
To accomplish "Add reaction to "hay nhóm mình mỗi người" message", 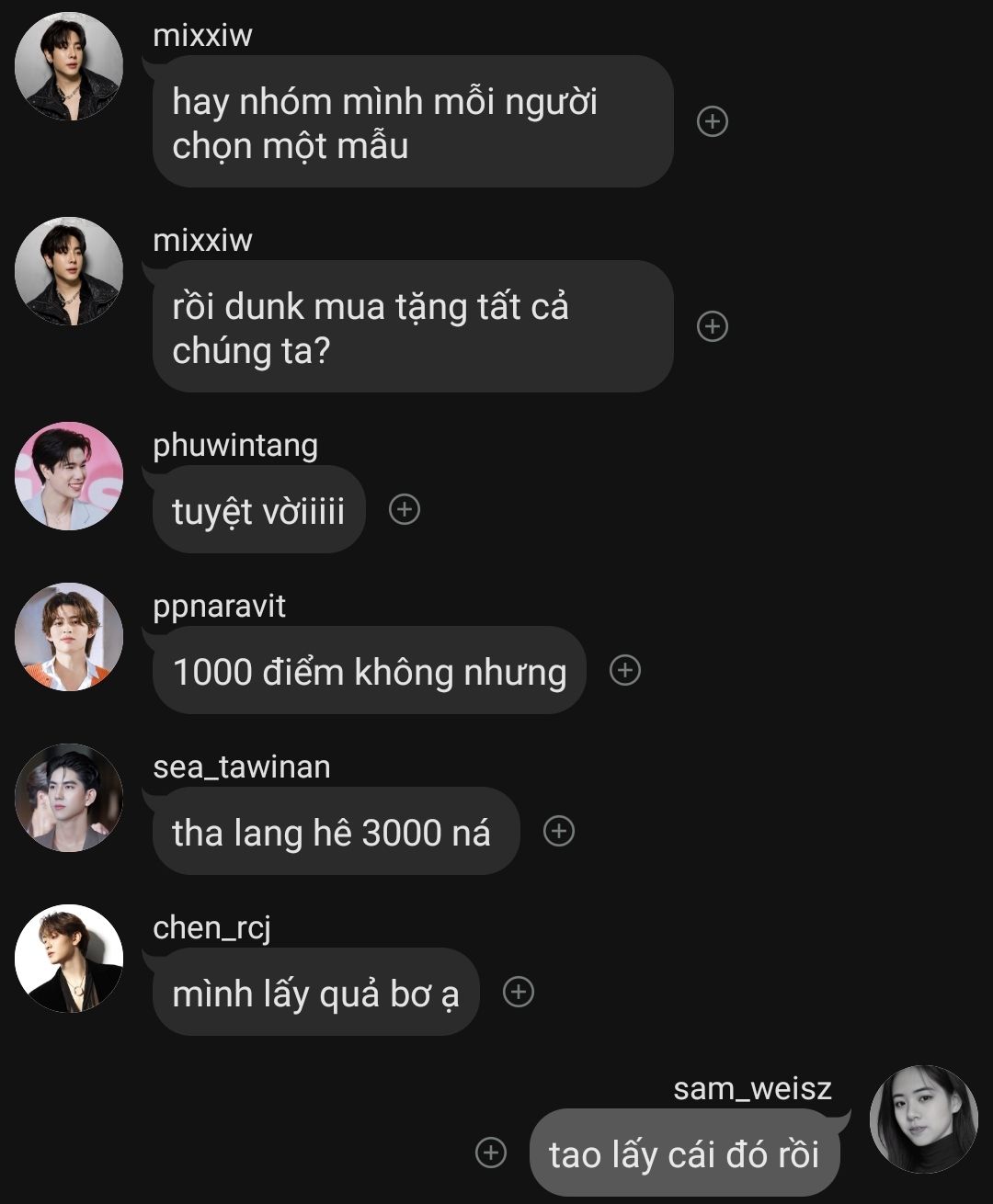I will pos(713,121).
